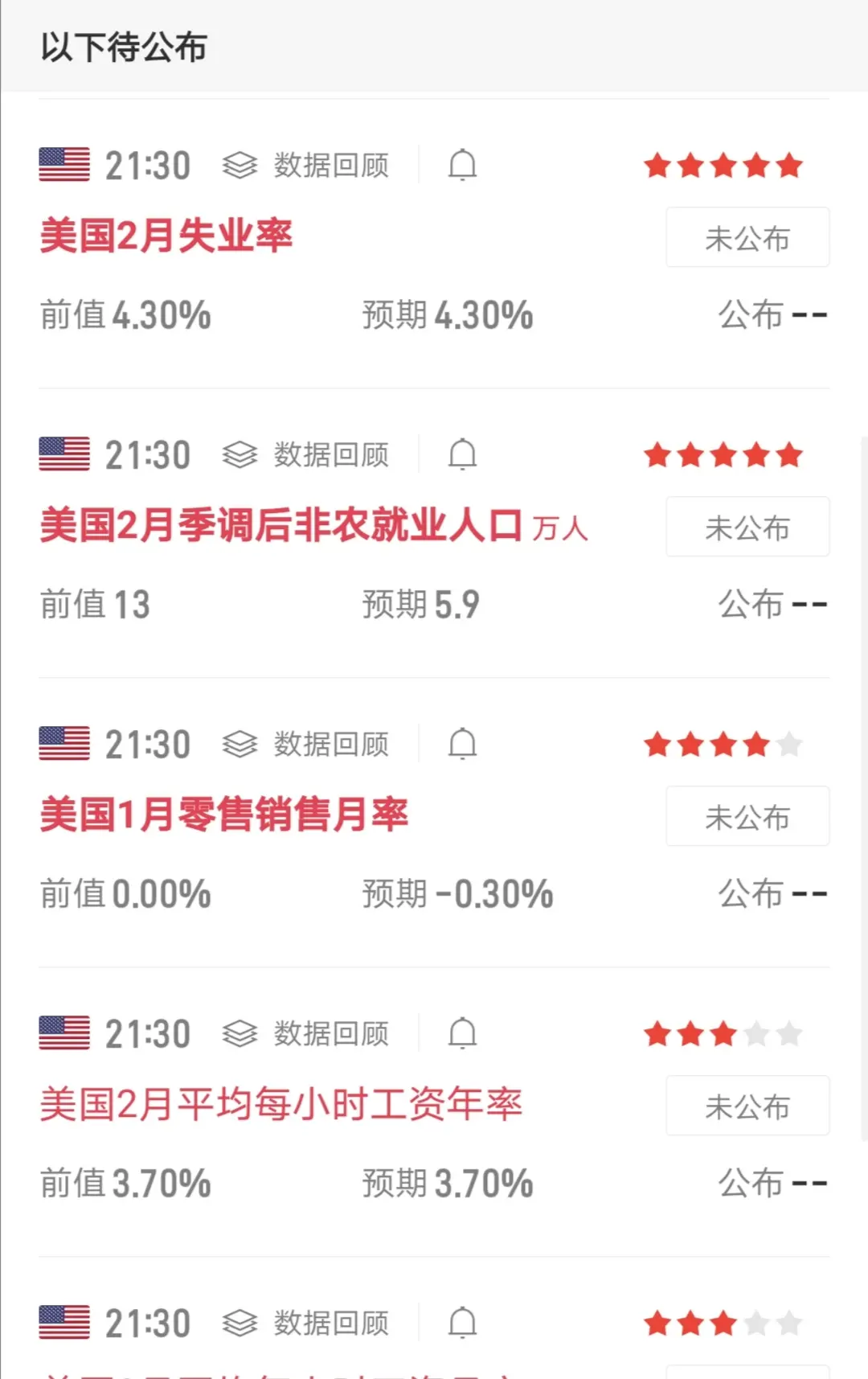The height and width of the screenshot is (1379, 868).
Task: Open 美国2月季调后非农就业人口 details
Action: pyautogui.click(x=281, y=526)
